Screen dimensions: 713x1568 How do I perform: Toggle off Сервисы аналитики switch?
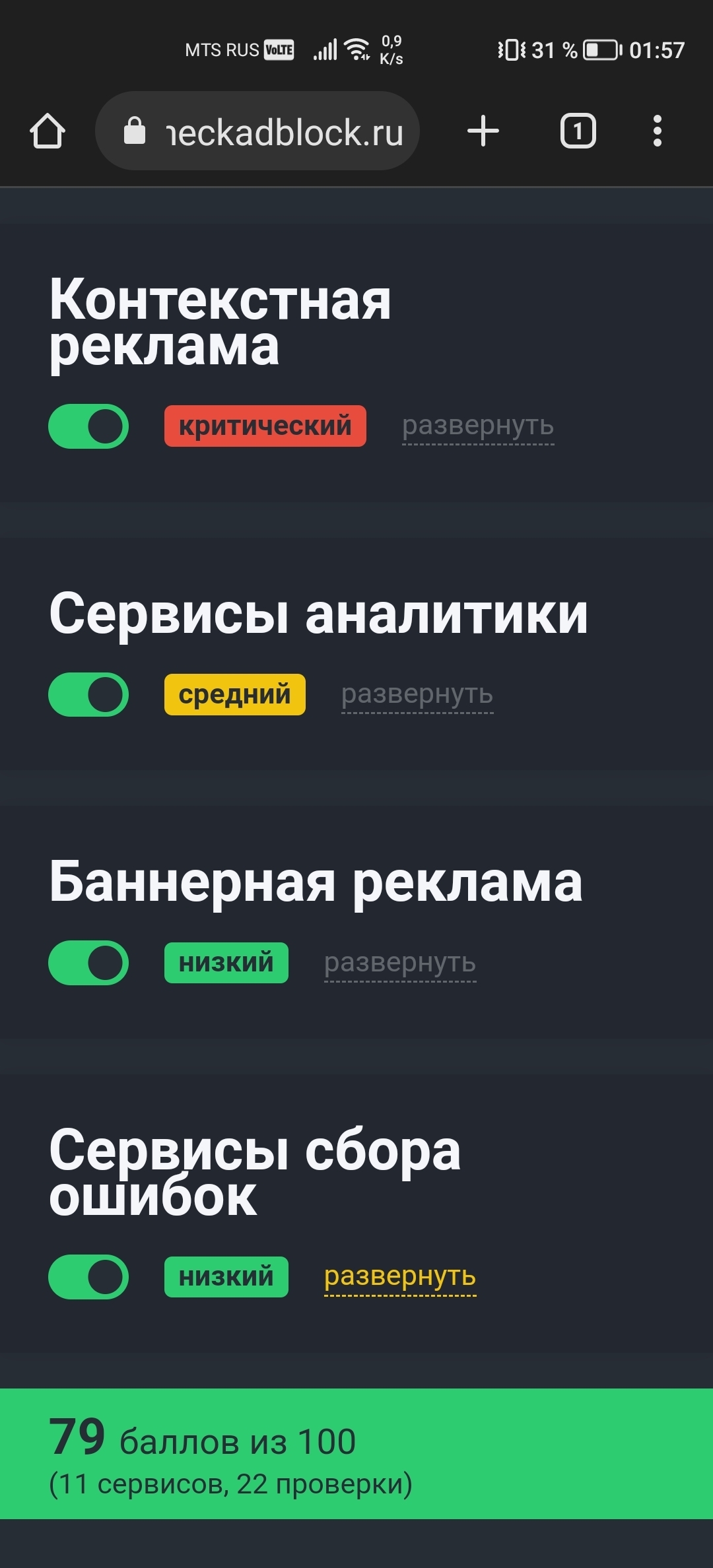pos(88,694)
